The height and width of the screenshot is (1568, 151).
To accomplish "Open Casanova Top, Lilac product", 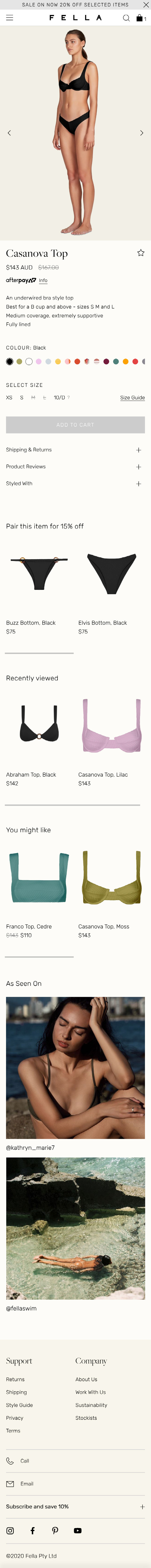I will 111,727.
